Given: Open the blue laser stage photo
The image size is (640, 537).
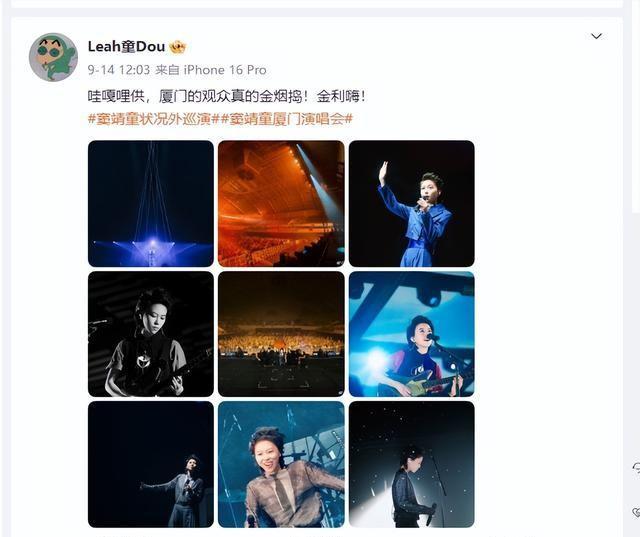Looking at the screenshot, I should [x=151, y=203].
